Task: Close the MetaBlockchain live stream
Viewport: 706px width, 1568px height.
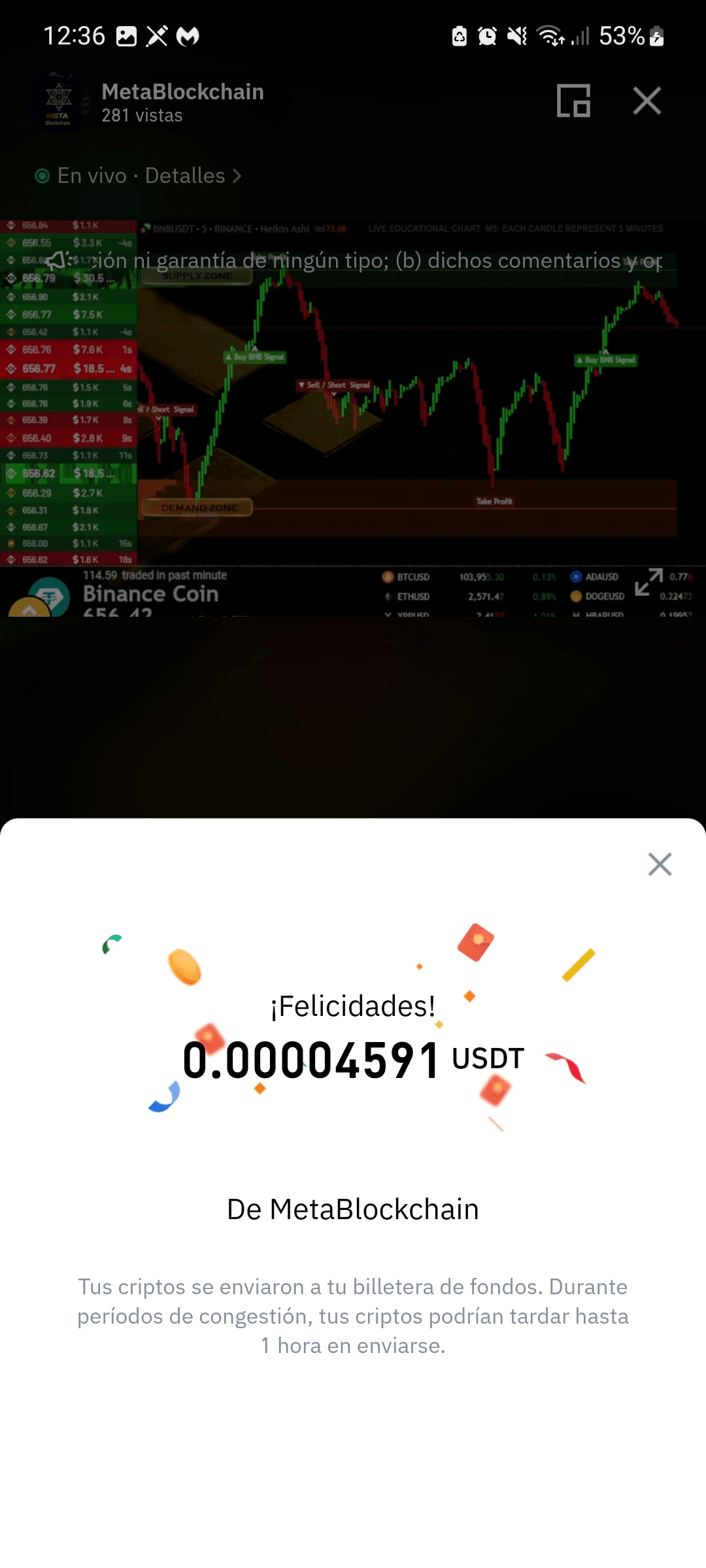Action: 647,101
